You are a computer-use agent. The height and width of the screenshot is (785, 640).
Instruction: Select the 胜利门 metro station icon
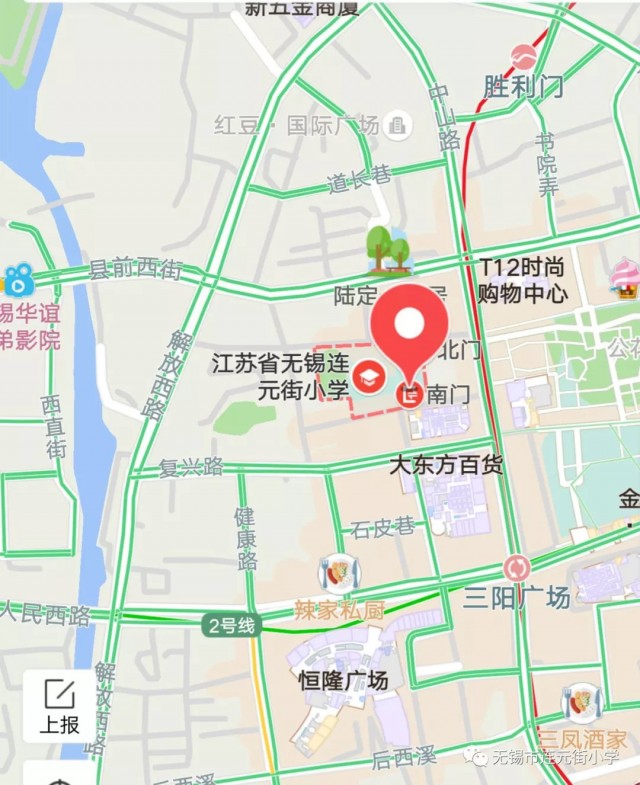coord(522,57)
